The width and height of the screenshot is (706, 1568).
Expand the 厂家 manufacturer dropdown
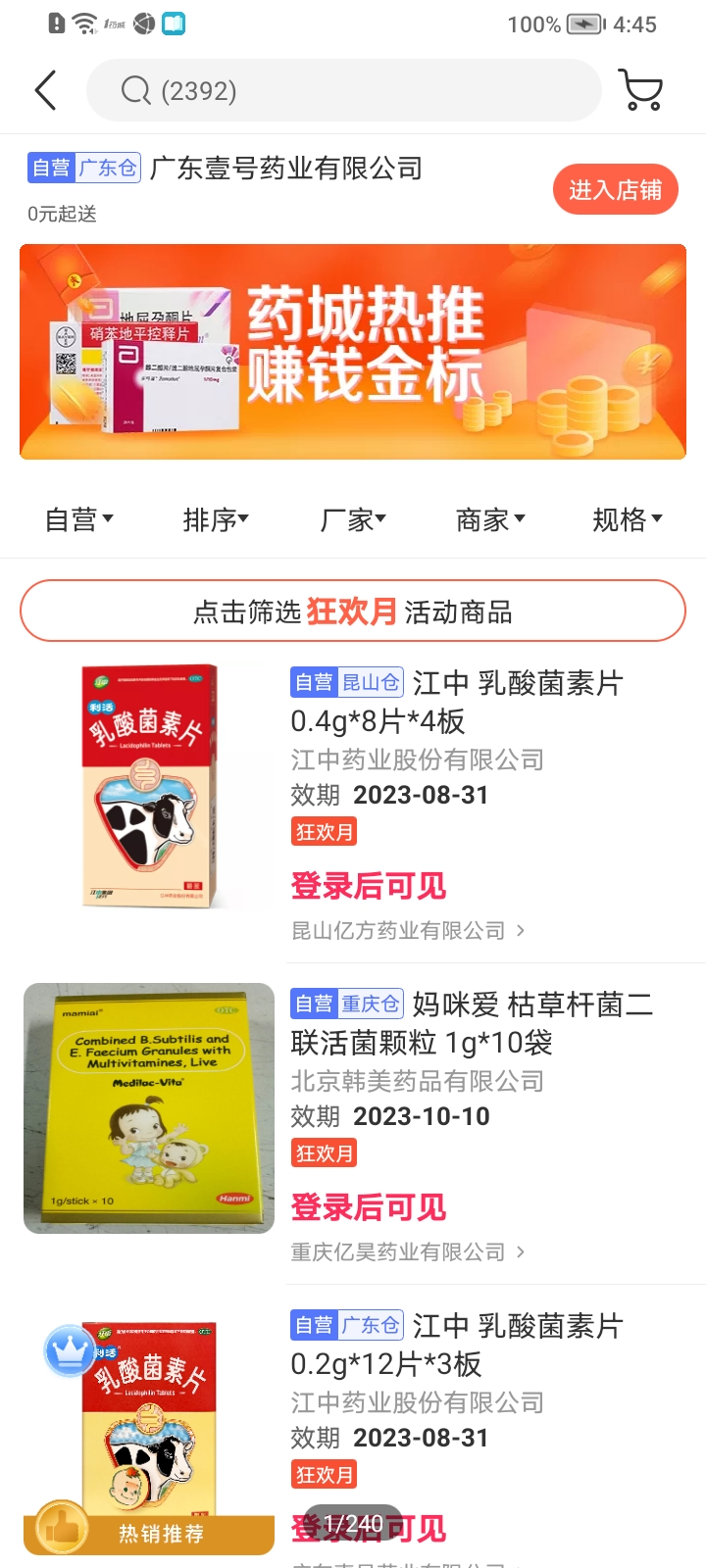pyautogui.click(x=353, y=519)
